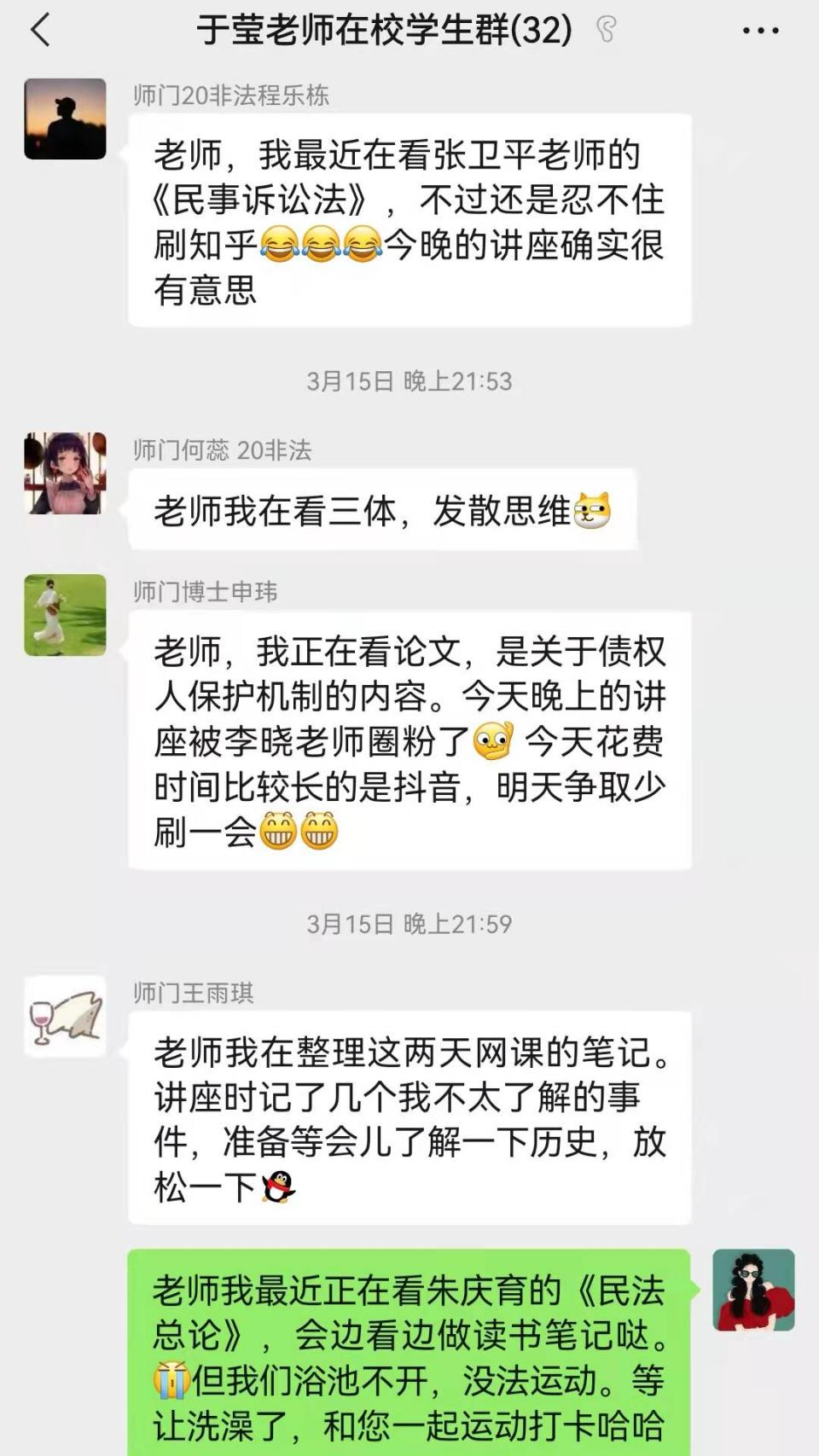Image resolution: width=819 pixels, height=1456 pixels.
Task: Open 师门王雨琪's avatar profile
Action: click(x=65, y=1017)
